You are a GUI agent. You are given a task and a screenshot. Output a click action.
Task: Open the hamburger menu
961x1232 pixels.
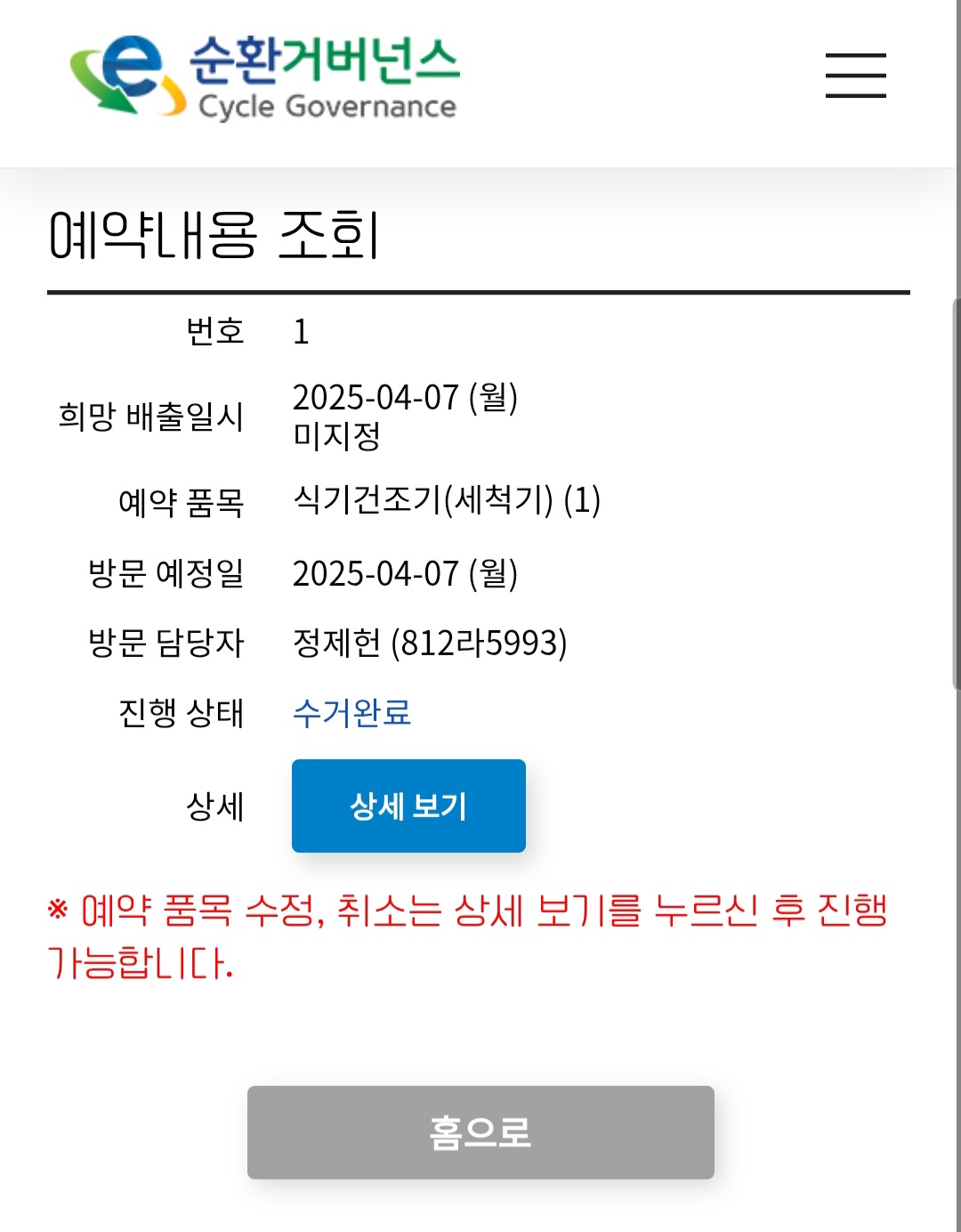(855, 75)
